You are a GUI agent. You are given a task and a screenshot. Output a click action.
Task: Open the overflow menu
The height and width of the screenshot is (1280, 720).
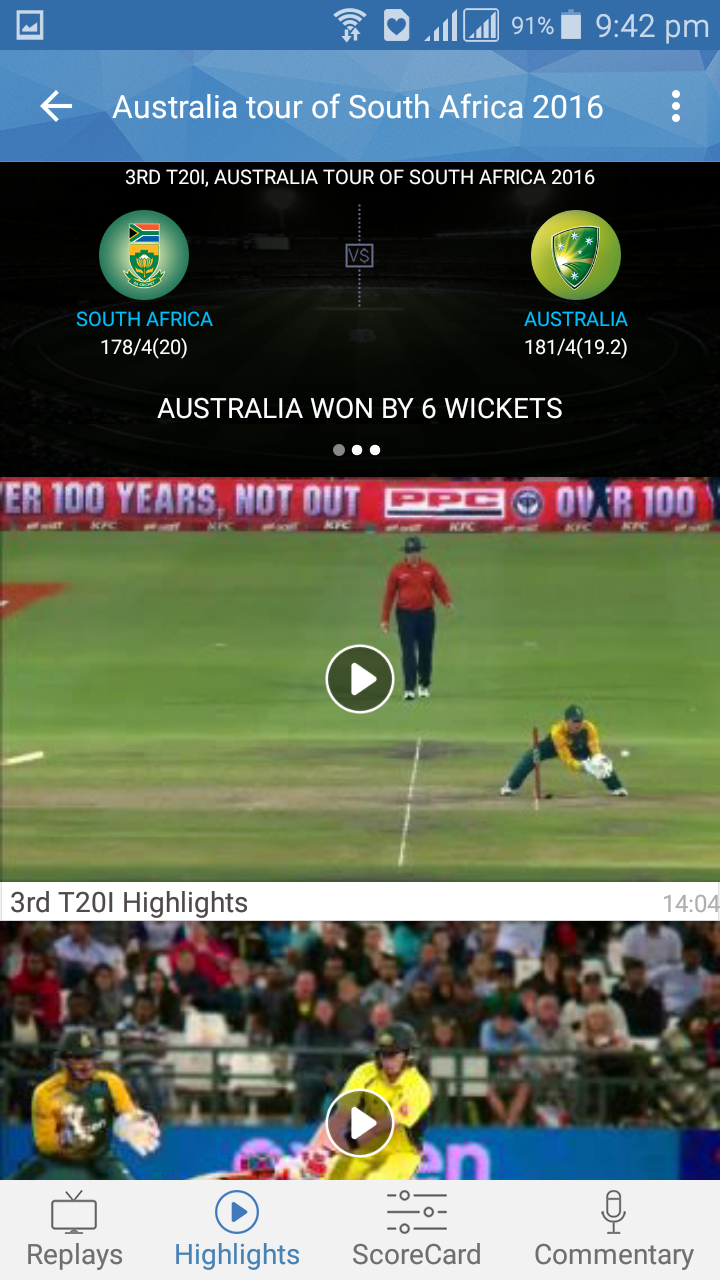click(676, 107)
